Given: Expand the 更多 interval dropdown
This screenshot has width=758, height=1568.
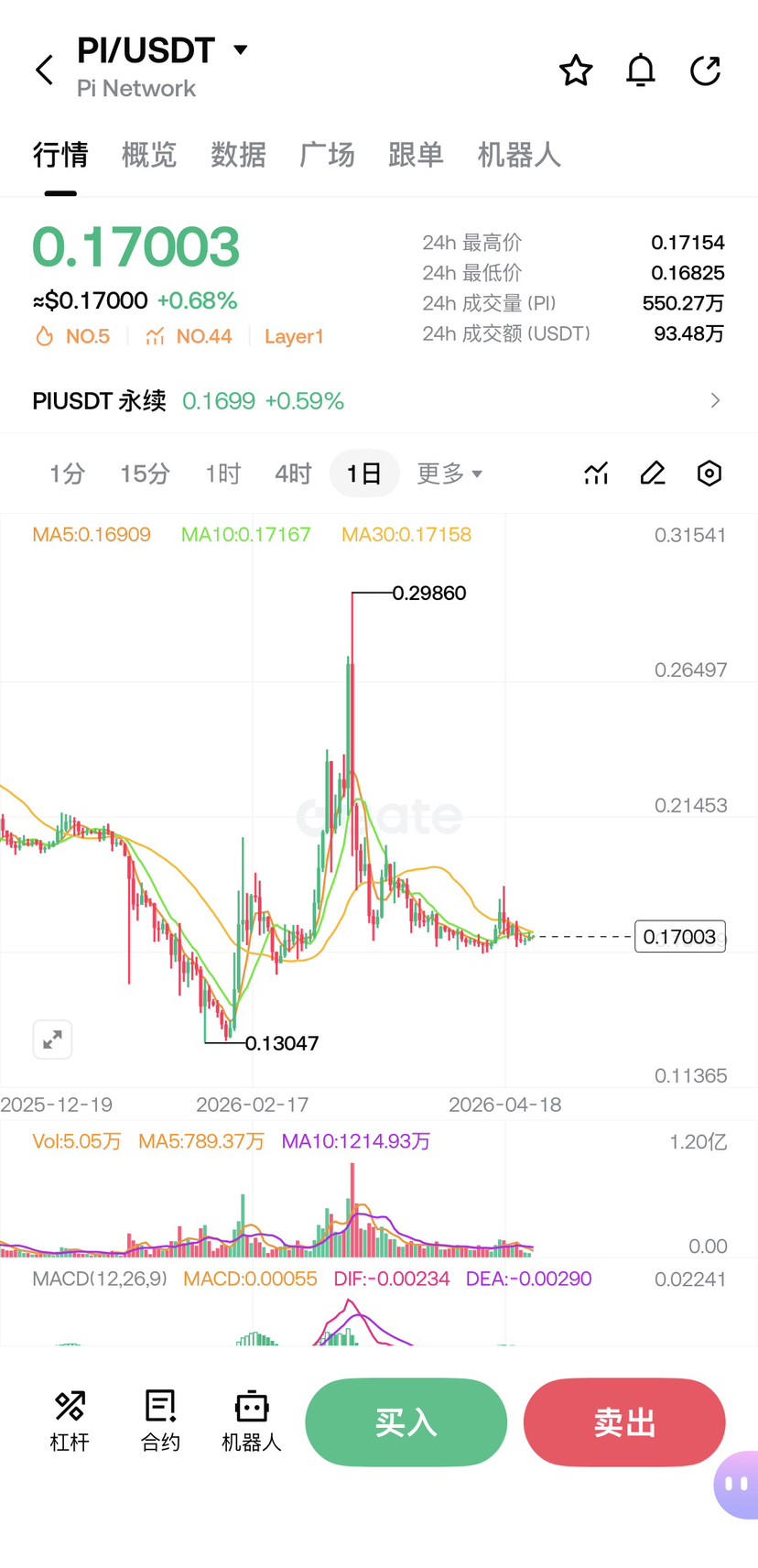Looking at the screenshot, I should pyautogui.click(x=449, y=474).
